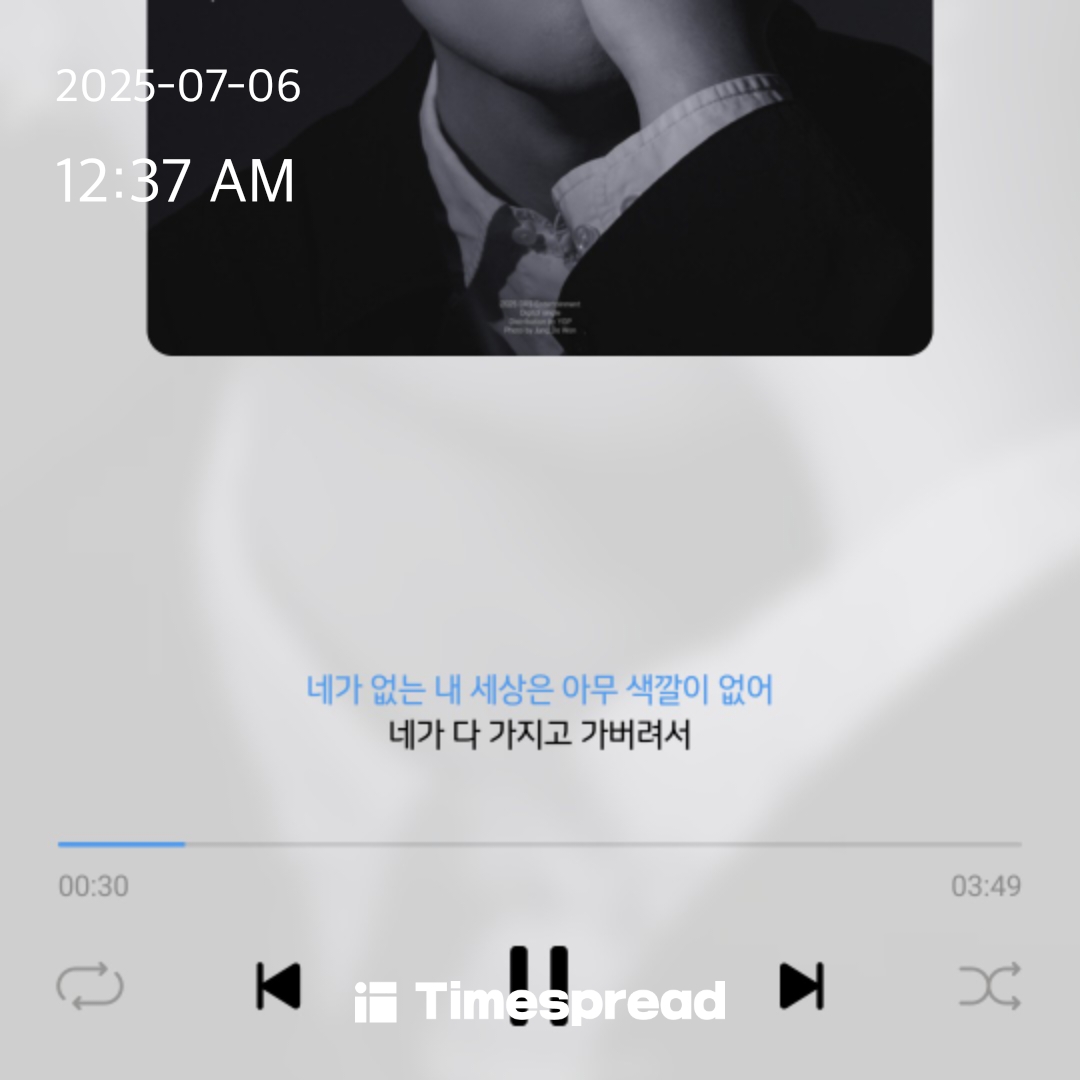The image size is (1080, 1080).
Task: Pause the current song
Action: pos(539,985)
